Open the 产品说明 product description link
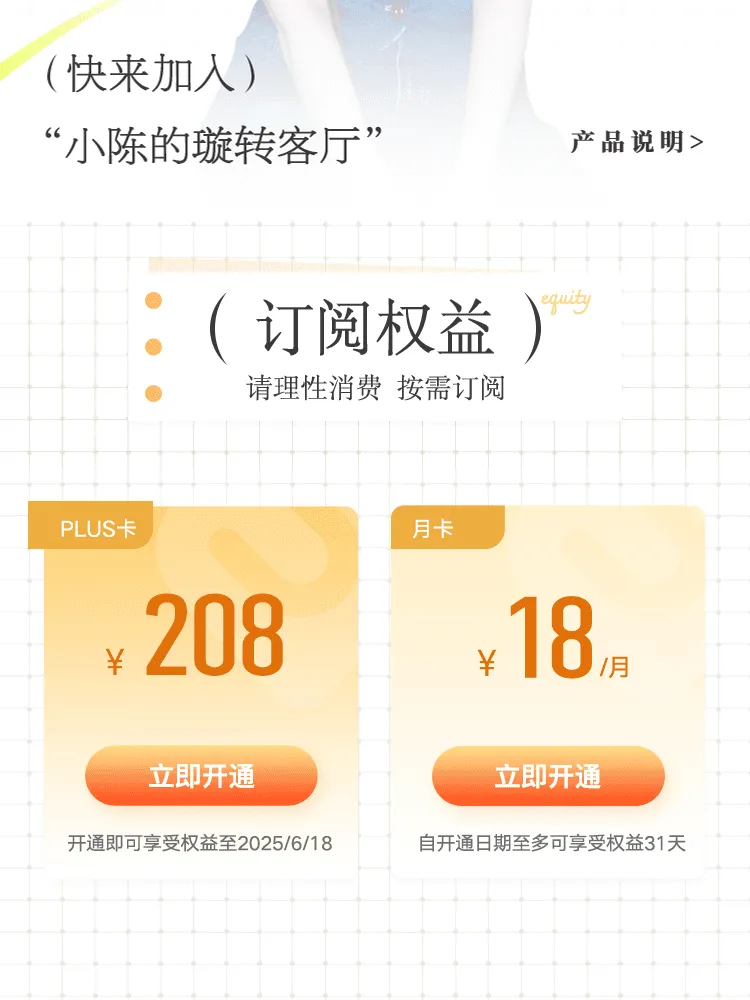 click(x=637, y=142)
